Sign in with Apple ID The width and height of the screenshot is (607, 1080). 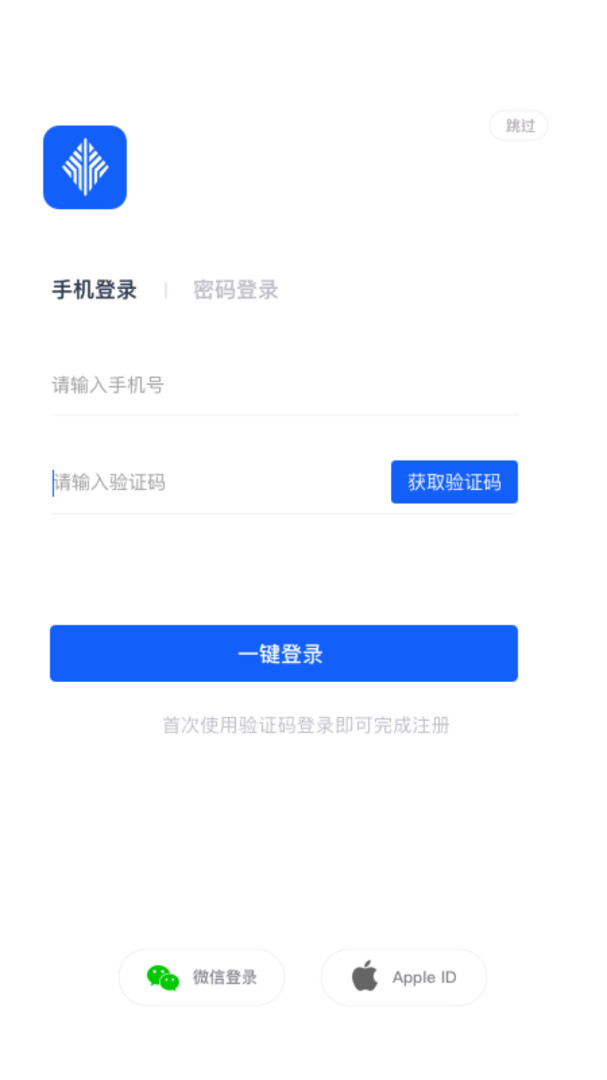click(404, 977)
